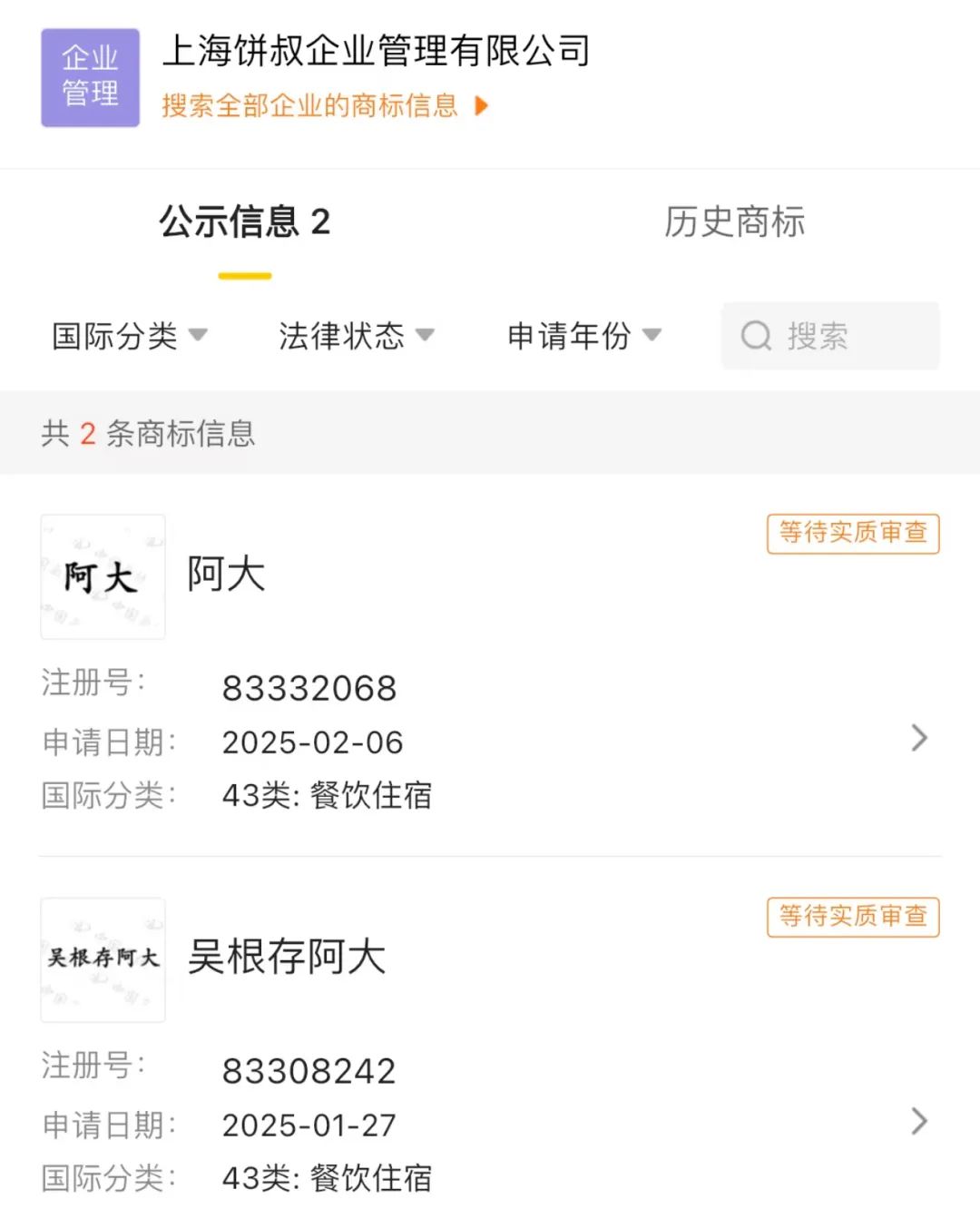The image size is (980, 1209).
Task: Switch to the 历史商标 tab
Action: point(734,222)
